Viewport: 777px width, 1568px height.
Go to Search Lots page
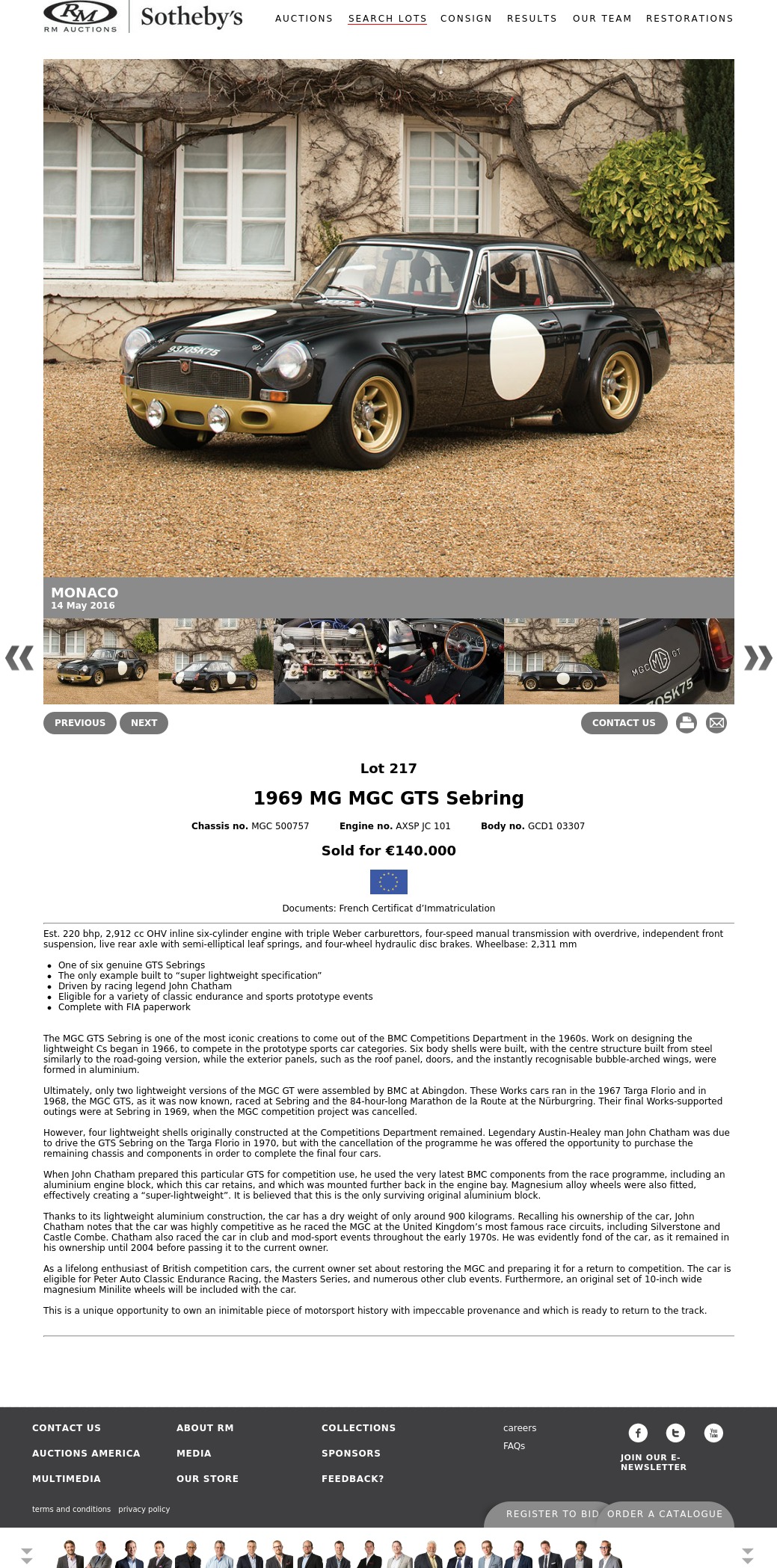click(x=387, y=19)
